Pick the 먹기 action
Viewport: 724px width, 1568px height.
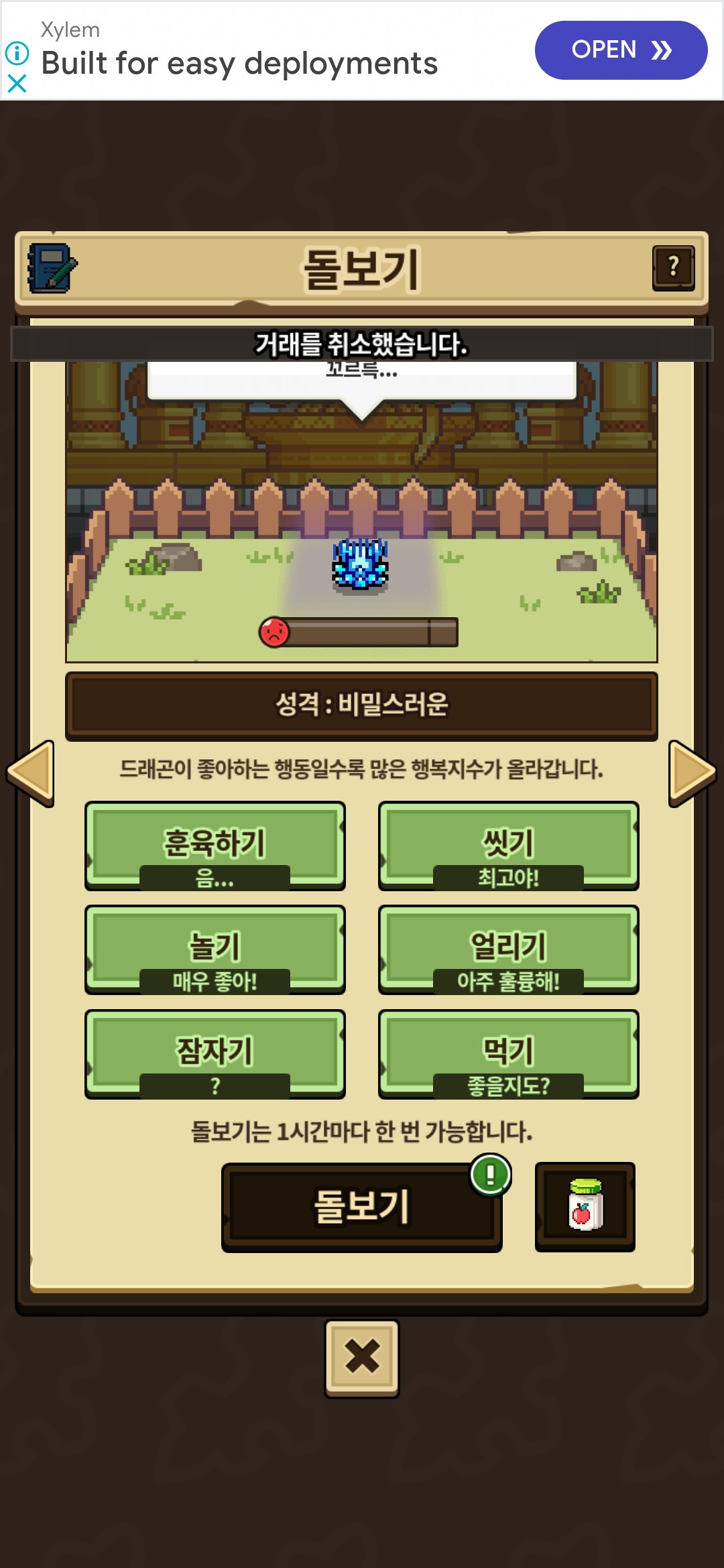509,1054
